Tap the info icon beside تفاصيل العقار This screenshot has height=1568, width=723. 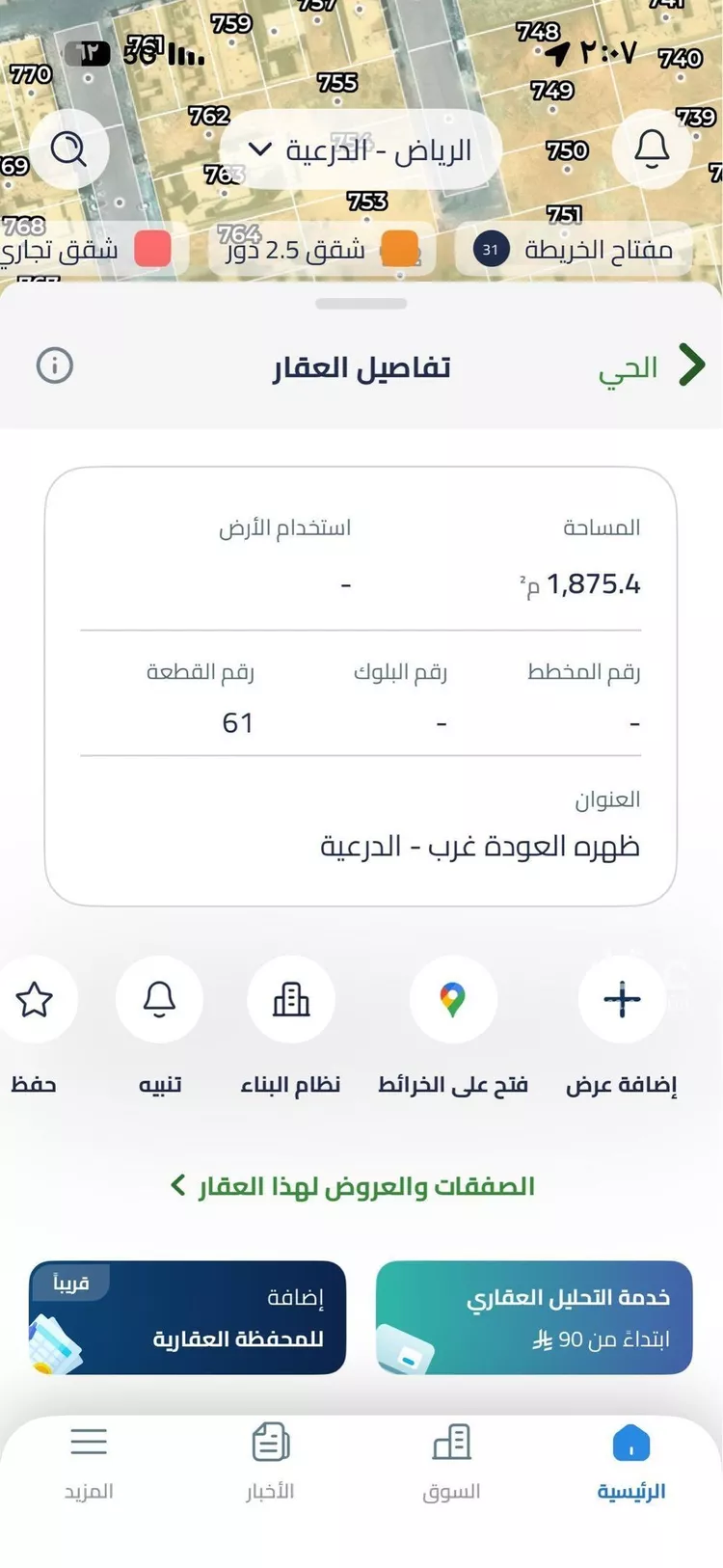56,366
